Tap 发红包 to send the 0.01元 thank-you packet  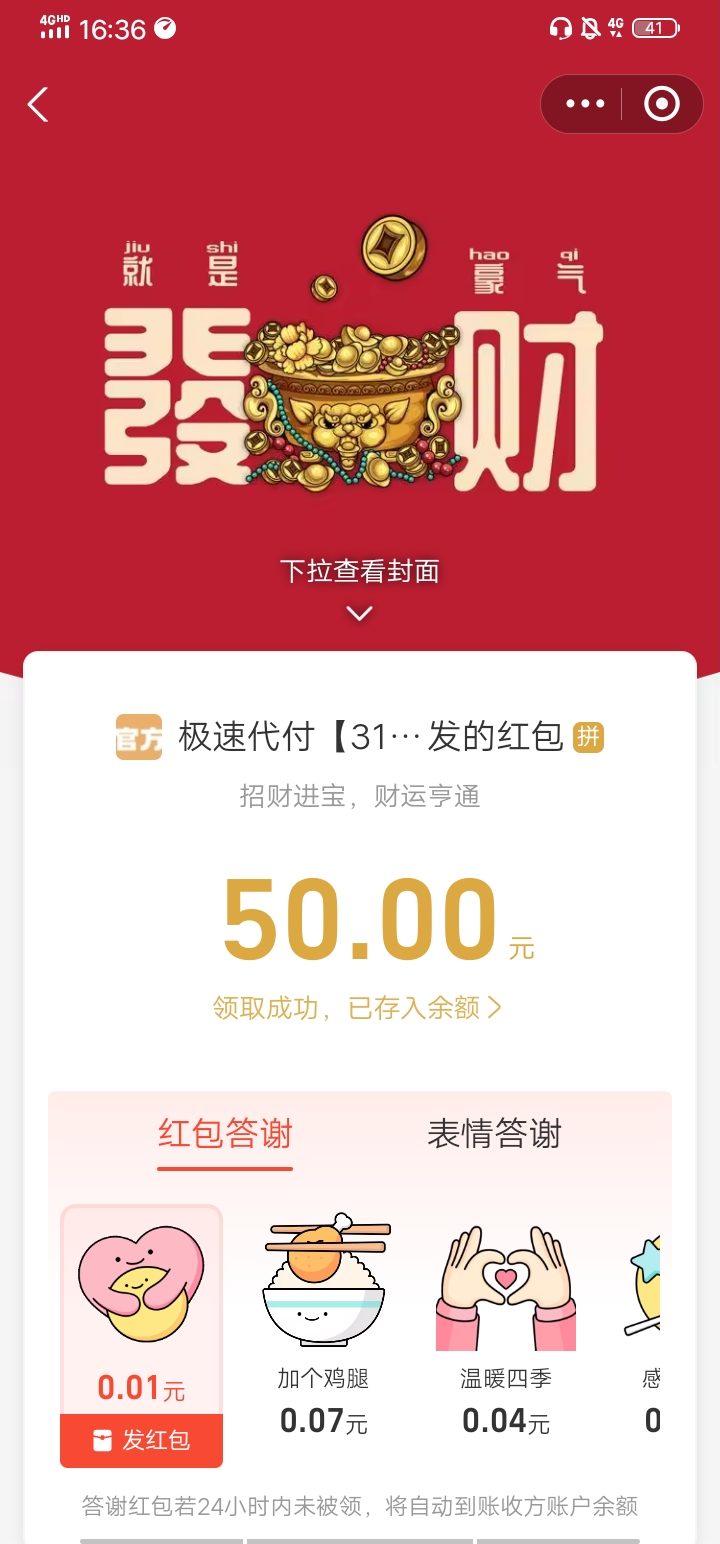tap(141, 1440)
